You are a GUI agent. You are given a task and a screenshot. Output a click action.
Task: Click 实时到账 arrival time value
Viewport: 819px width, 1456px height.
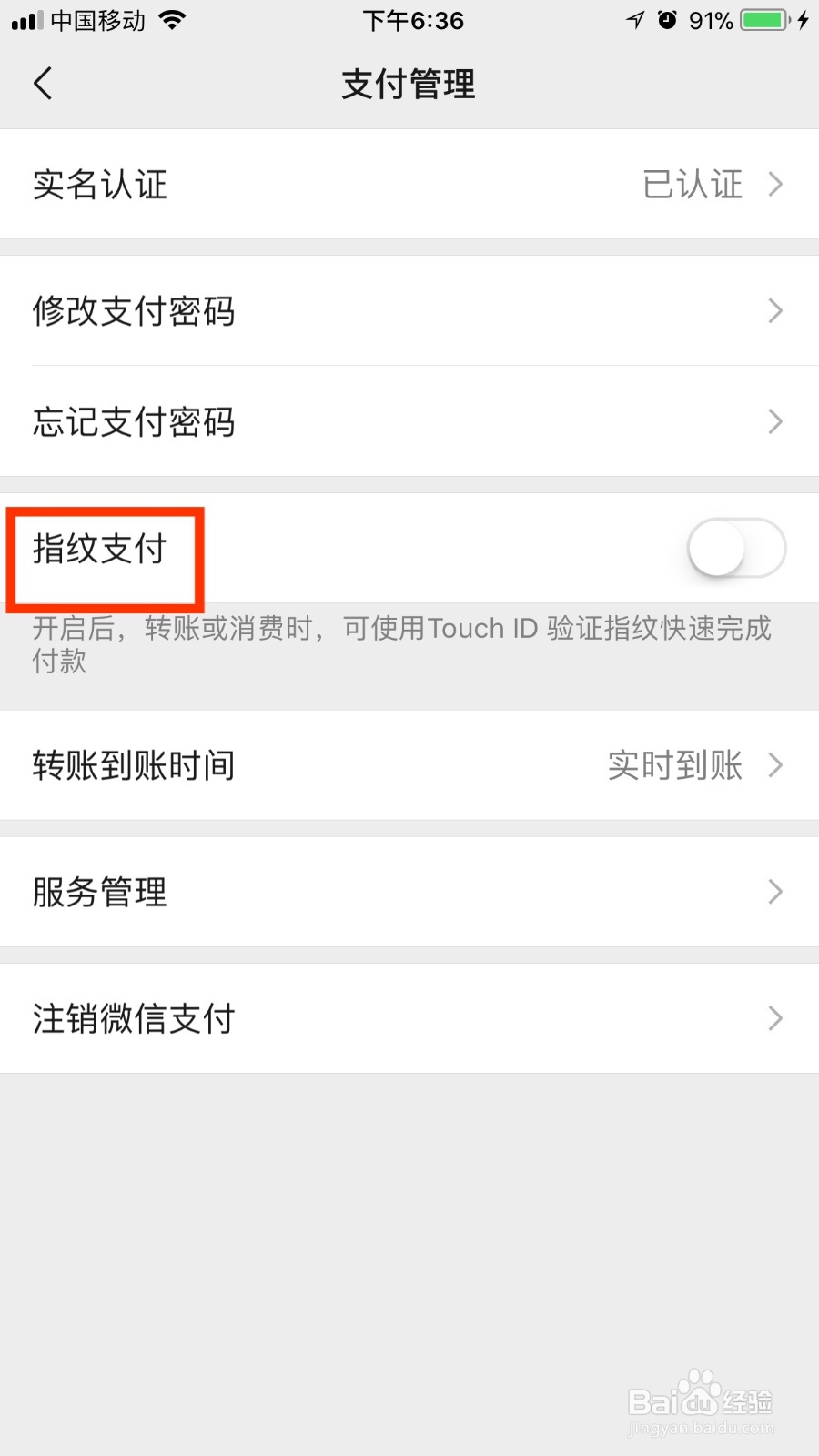tap(675, 765)
